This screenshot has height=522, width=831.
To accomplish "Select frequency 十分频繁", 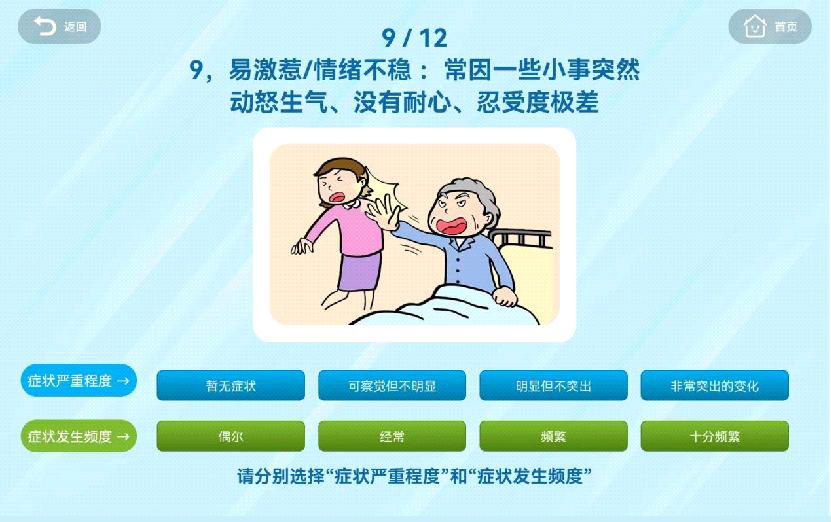I will [x=714, y=436].
